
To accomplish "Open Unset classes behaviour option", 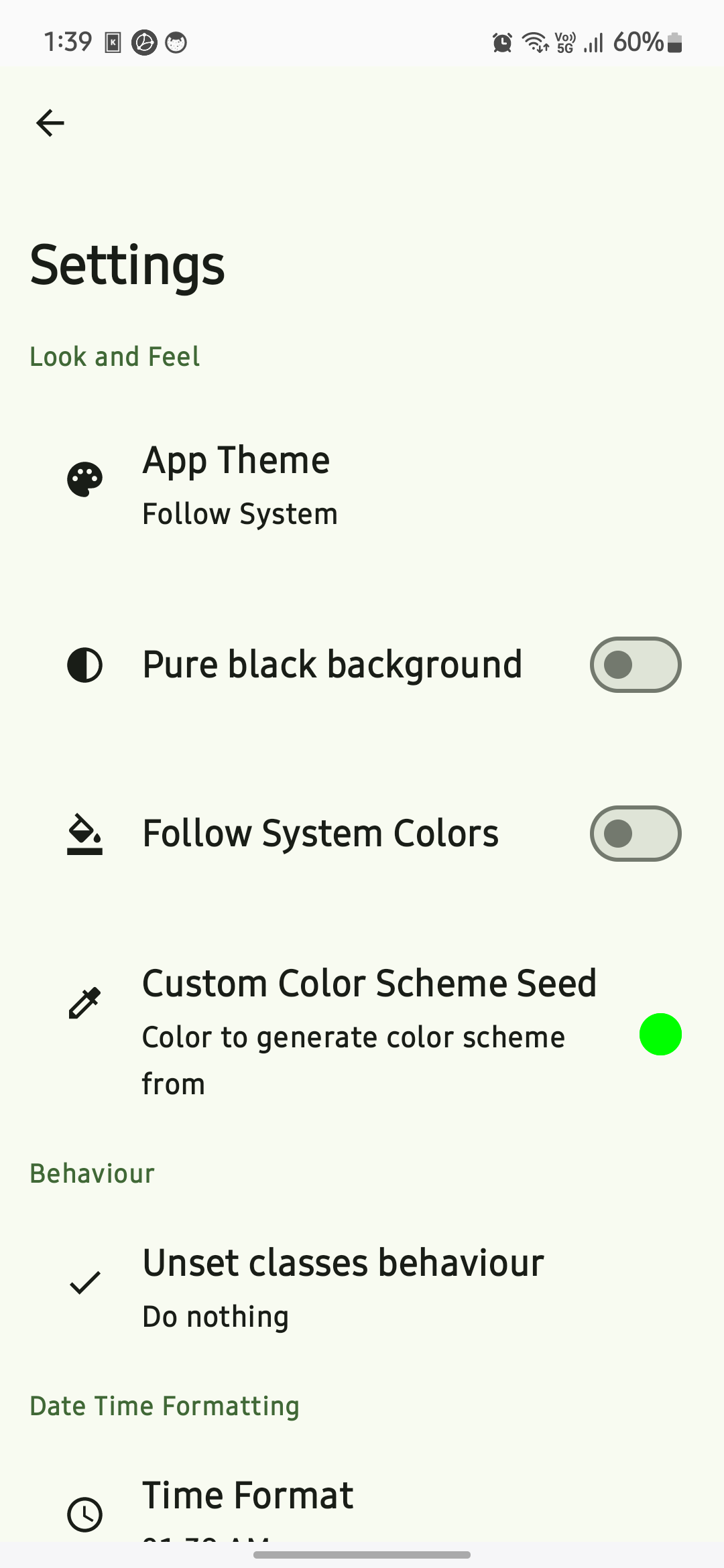I will [x=362, y=1288].
